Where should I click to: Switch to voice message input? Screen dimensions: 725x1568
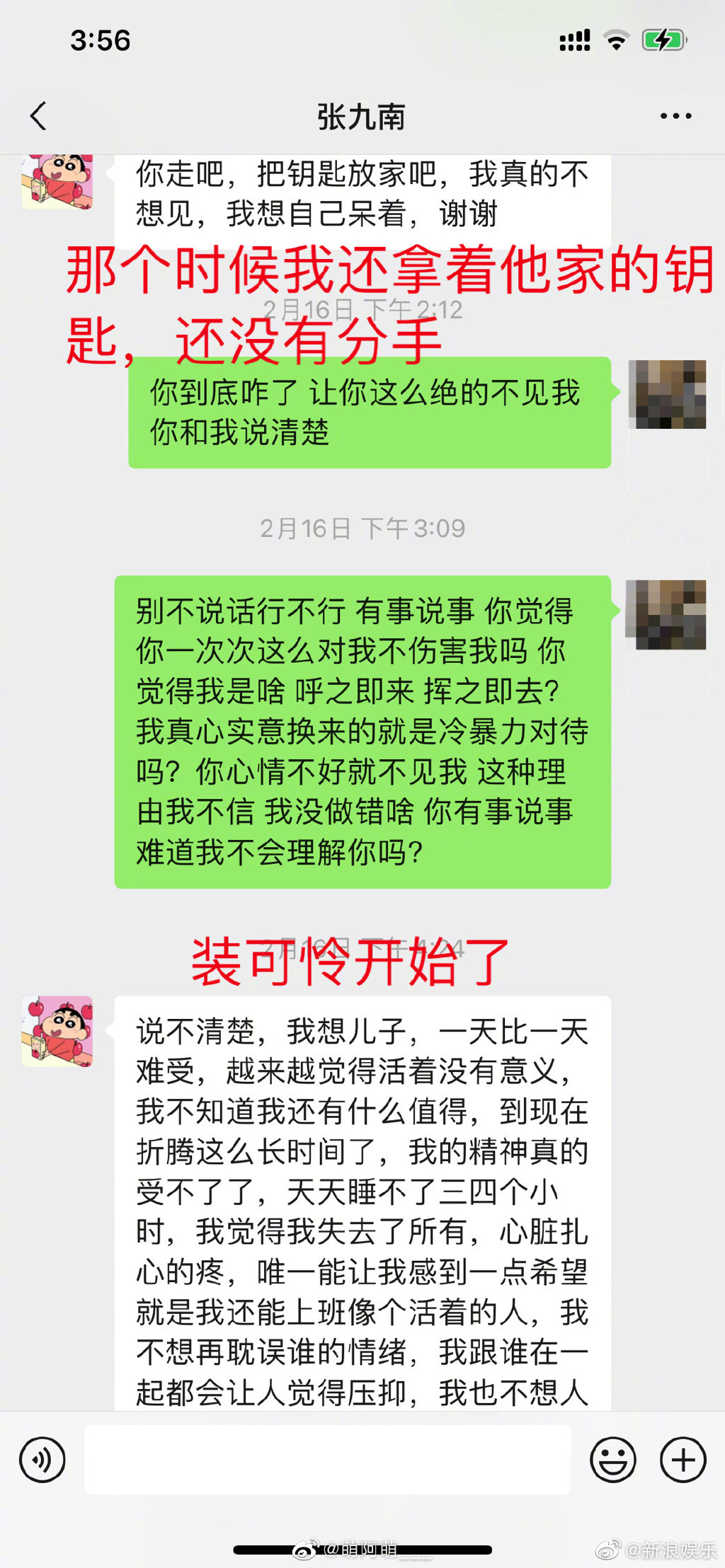pyautogui.click(x=42, y=1460)
